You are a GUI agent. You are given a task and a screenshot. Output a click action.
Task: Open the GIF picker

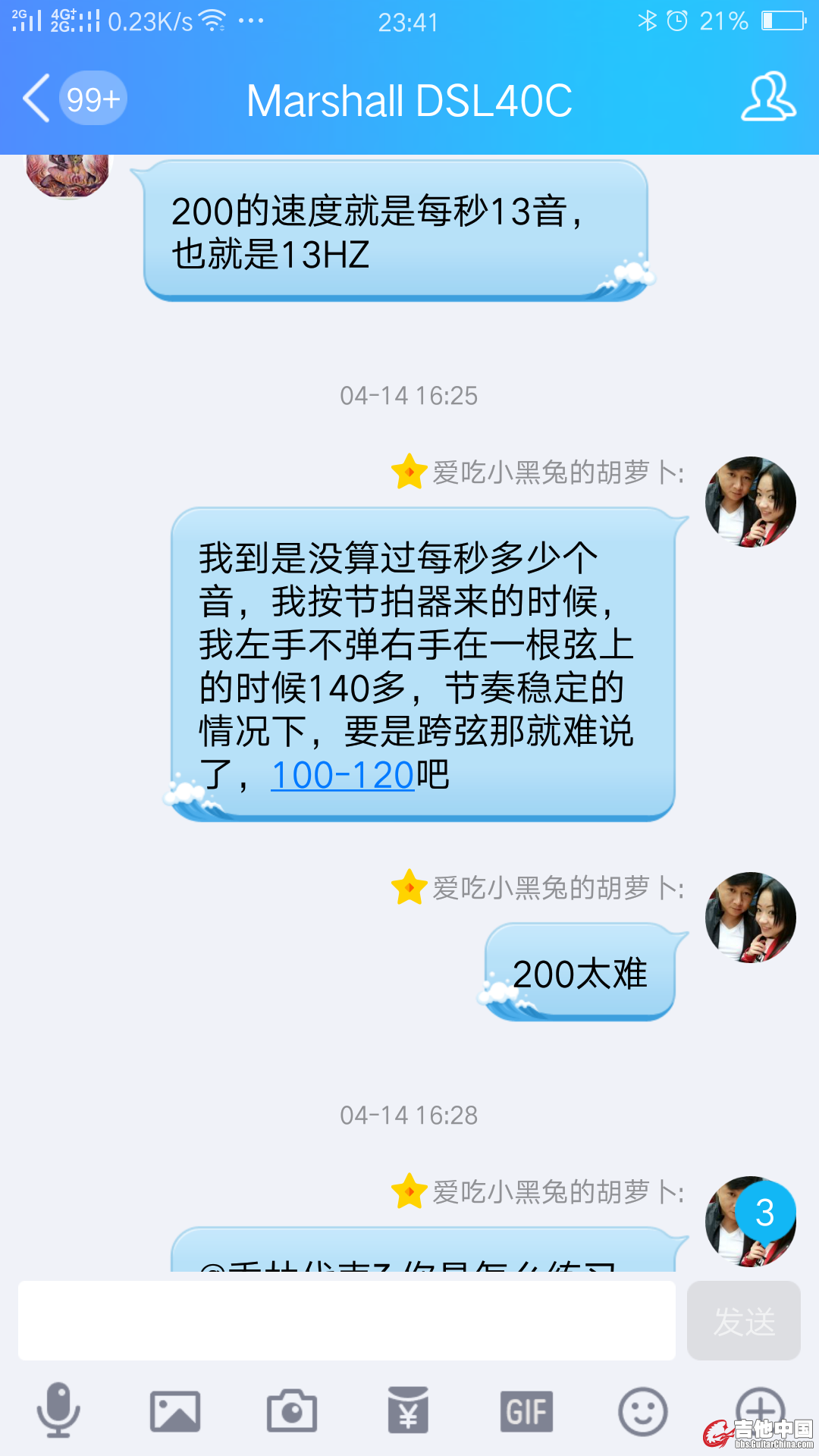coord(526,1410)
